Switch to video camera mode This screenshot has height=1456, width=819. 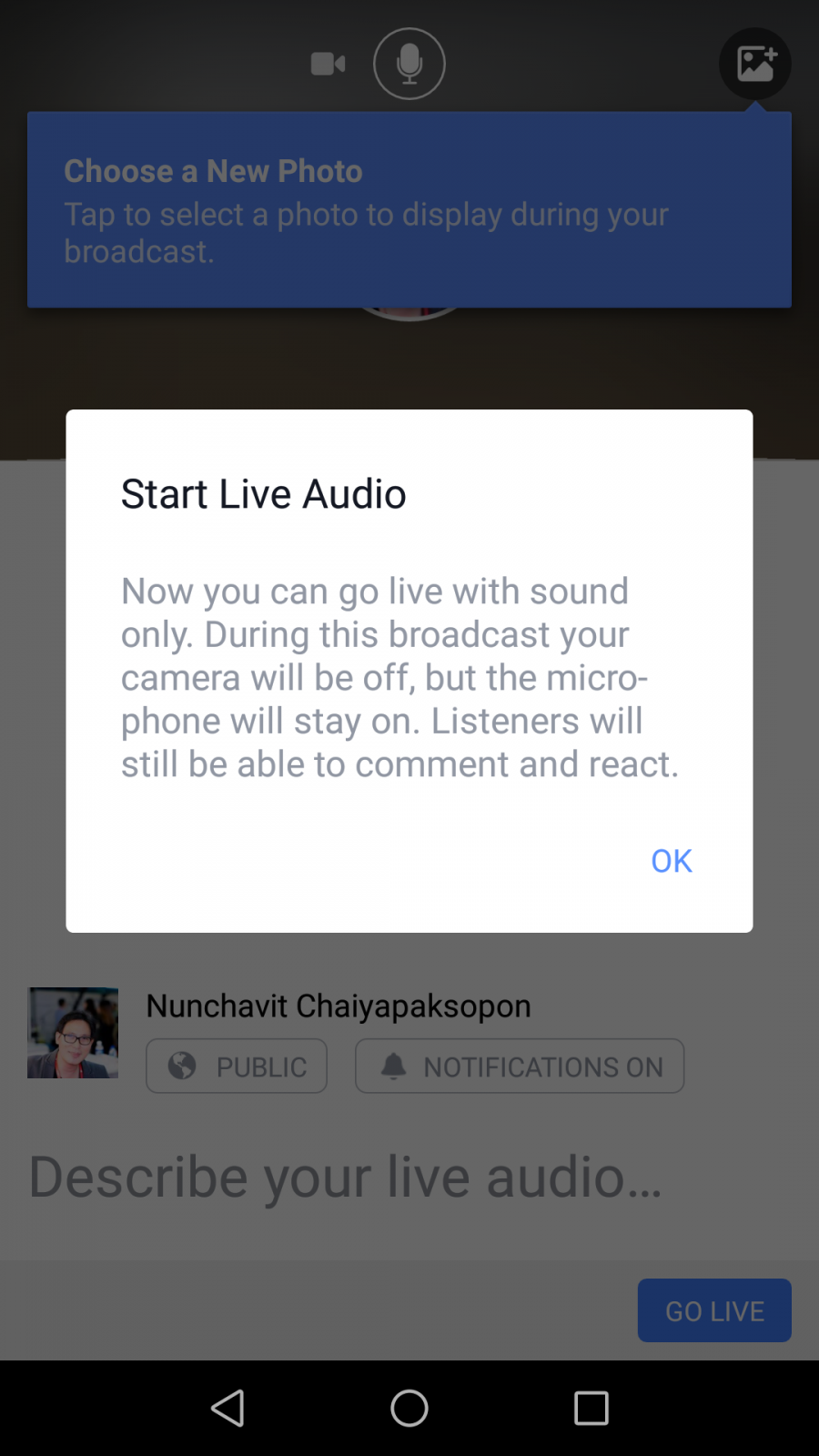click(x=328, y=64)
